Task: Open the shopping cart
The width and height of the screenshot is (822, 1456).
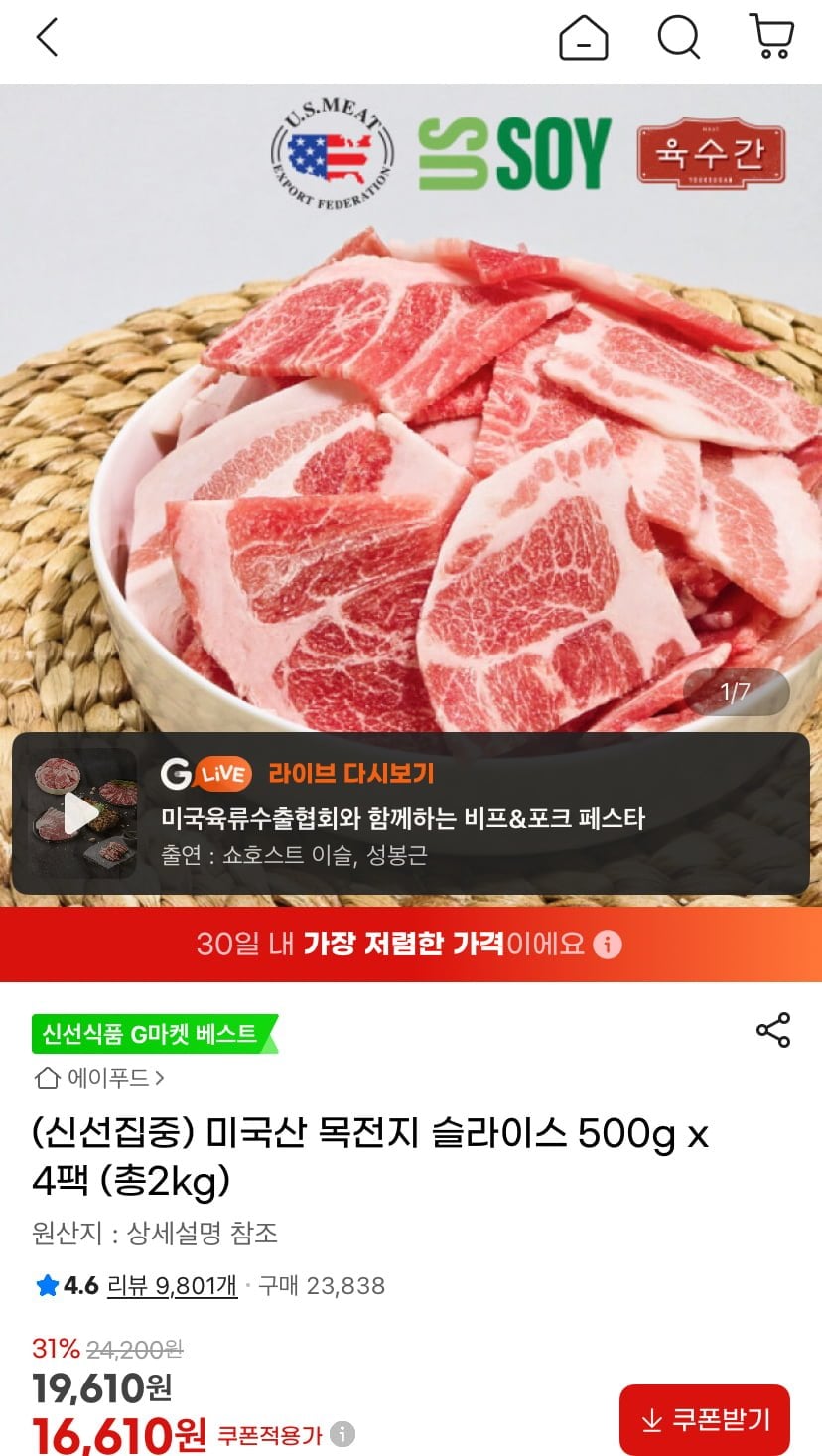Action: click(771, 38)
